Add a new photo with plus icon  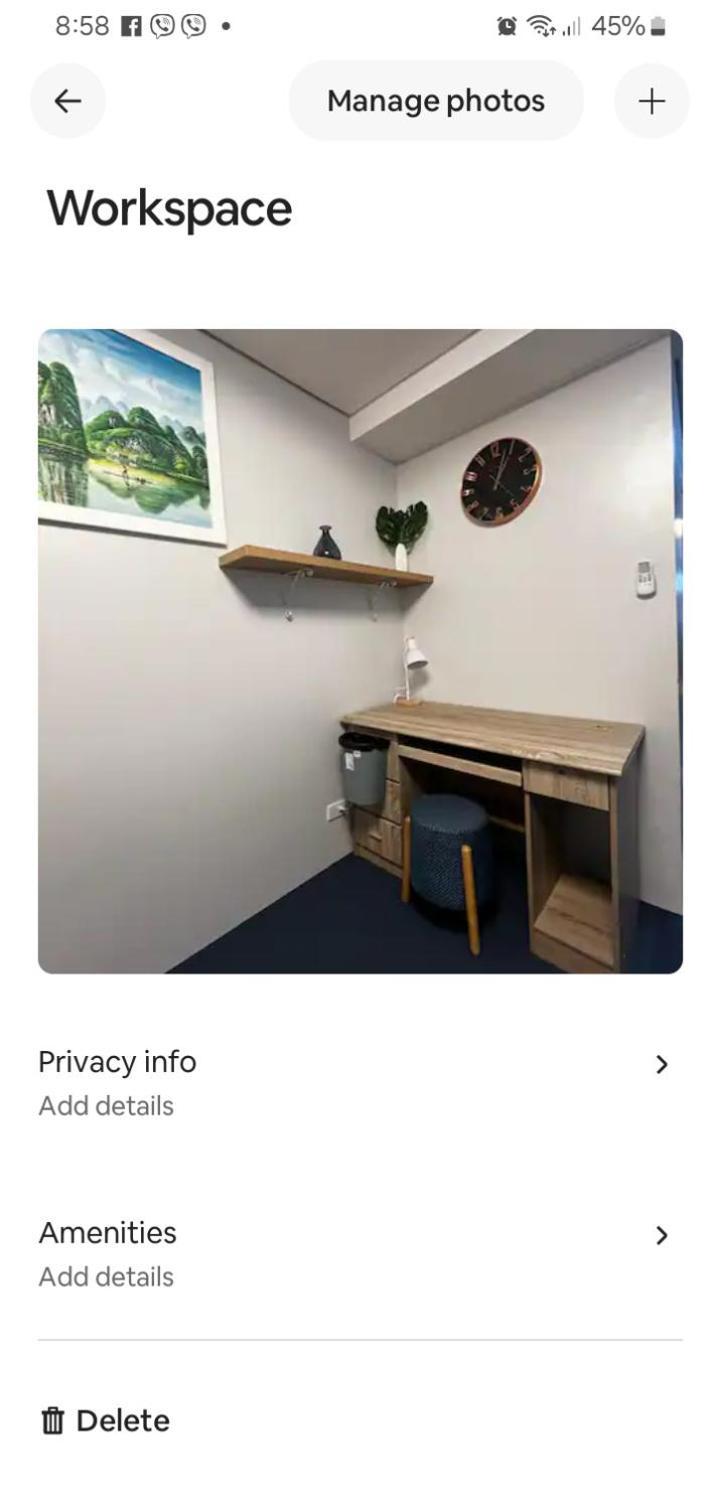click(651, 101)
